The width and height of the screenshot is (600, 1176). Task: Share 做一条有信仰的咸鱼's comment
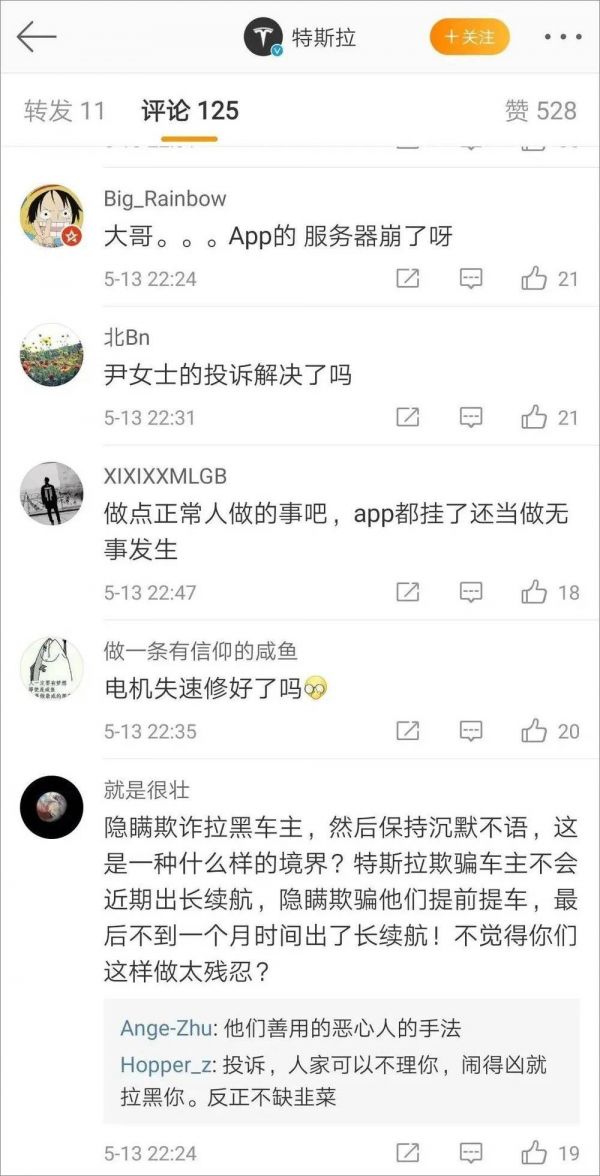[407, 731]
